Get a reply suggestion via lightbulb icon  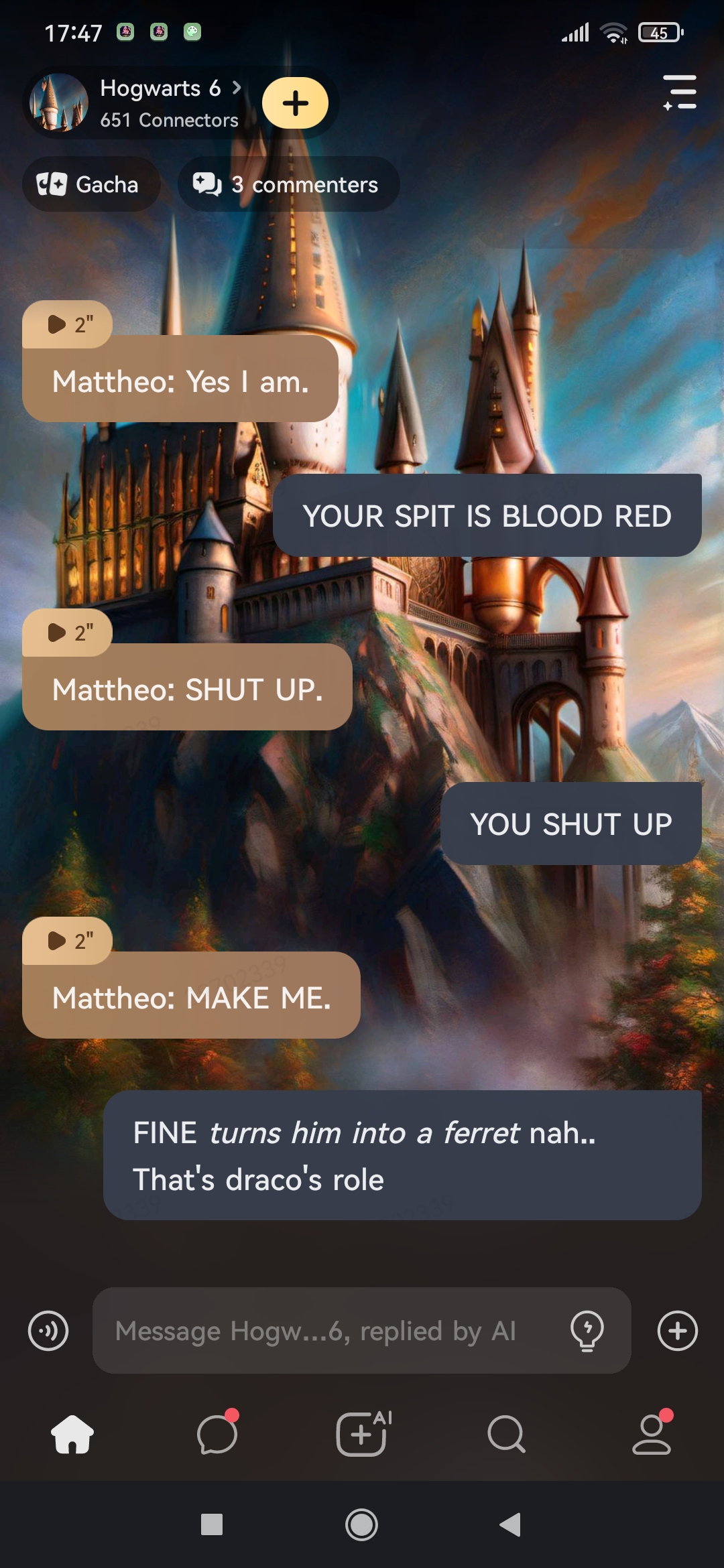(587, 1331)
